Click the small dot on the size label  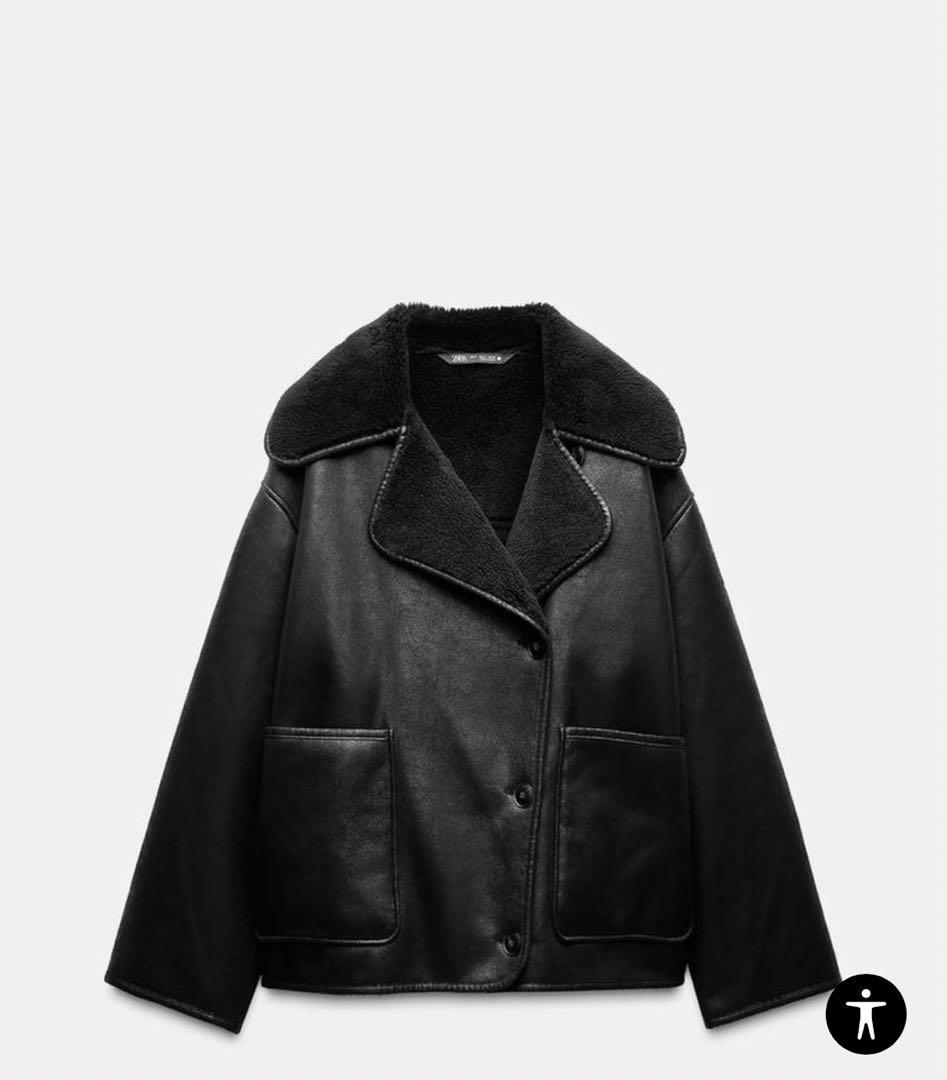tap(497, 357)
